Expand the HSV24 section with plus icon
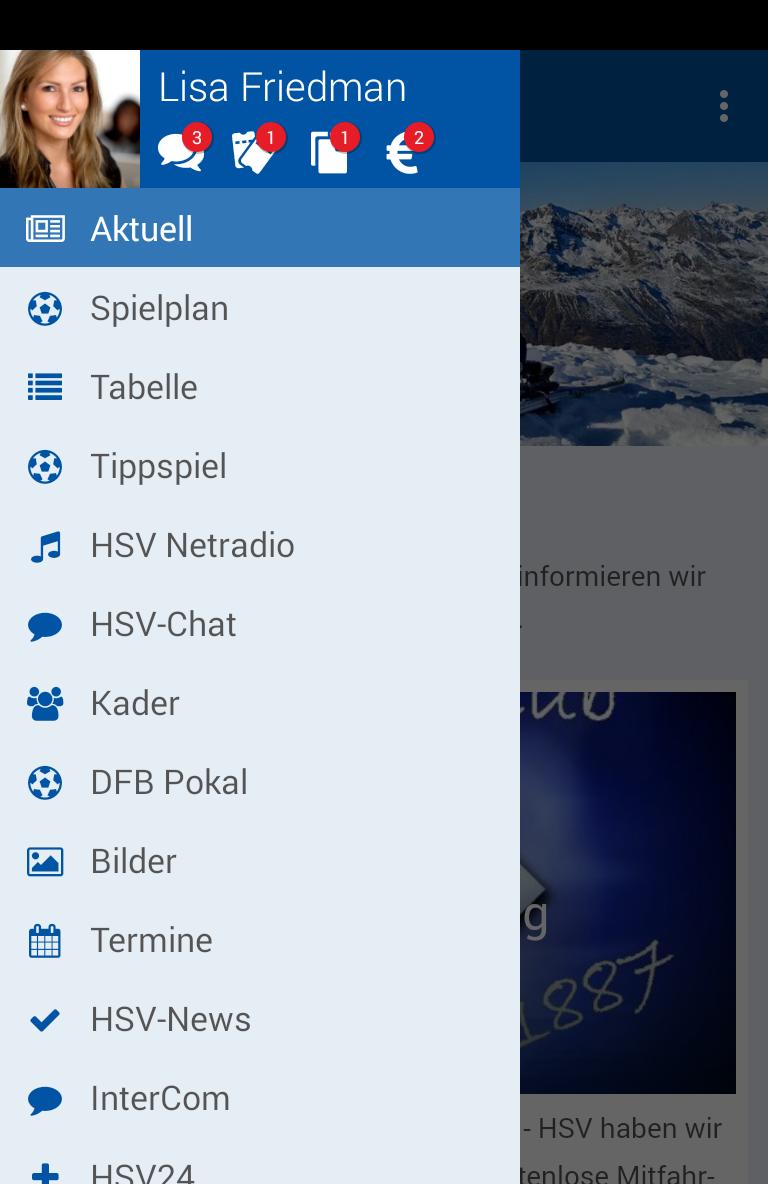 (45, 1172)
